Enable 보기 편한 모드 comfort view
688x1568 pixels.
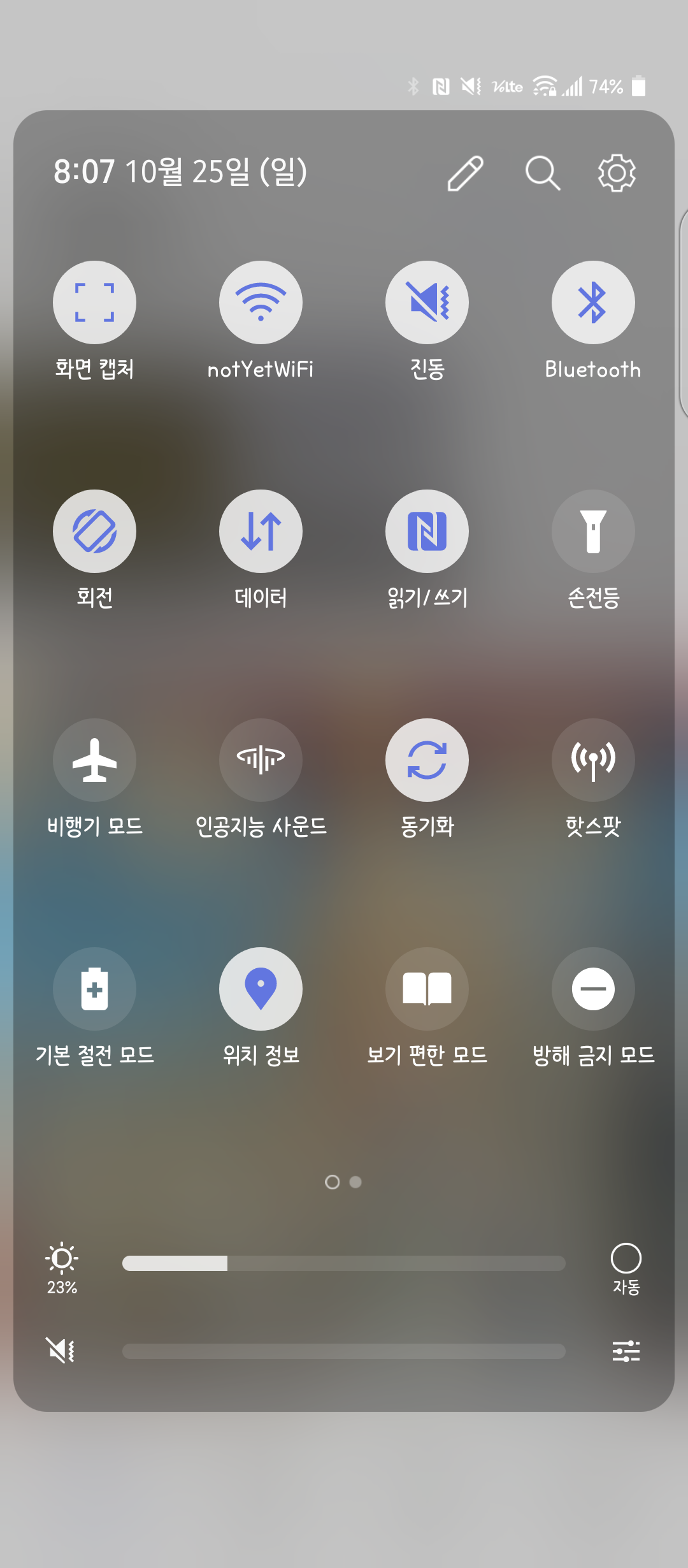pos(427,989)
